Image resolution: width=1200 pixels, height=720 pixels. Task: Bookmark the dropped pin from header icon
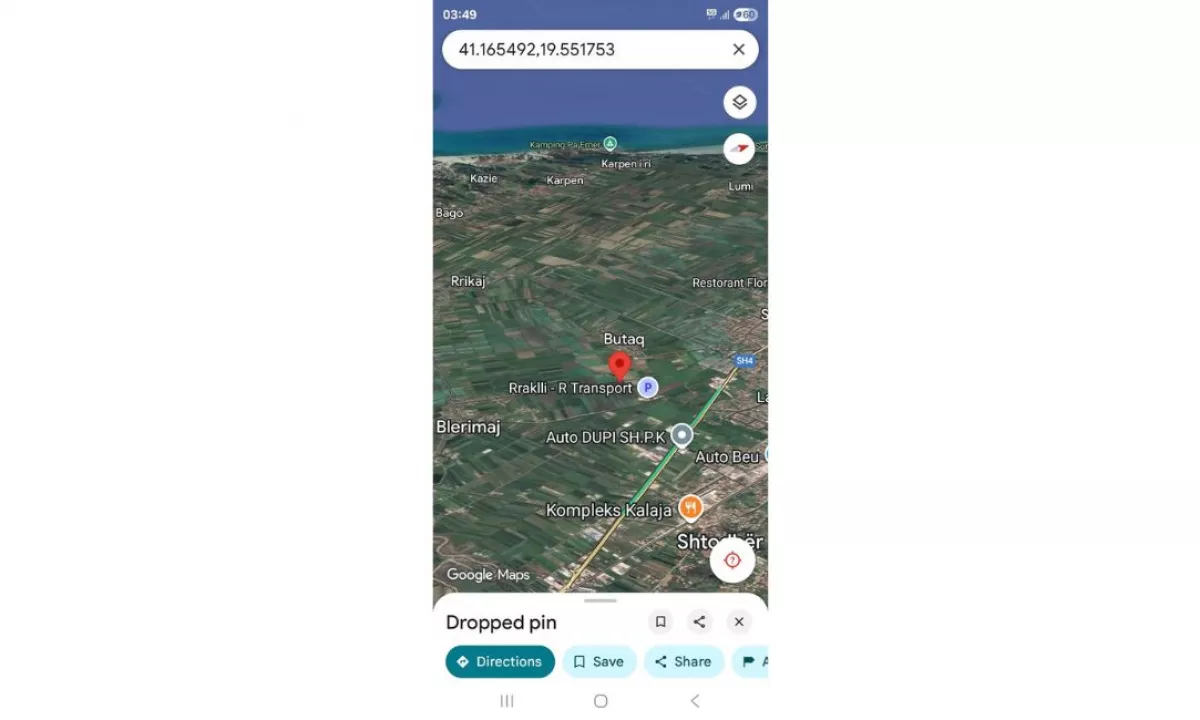pos(660,622)
